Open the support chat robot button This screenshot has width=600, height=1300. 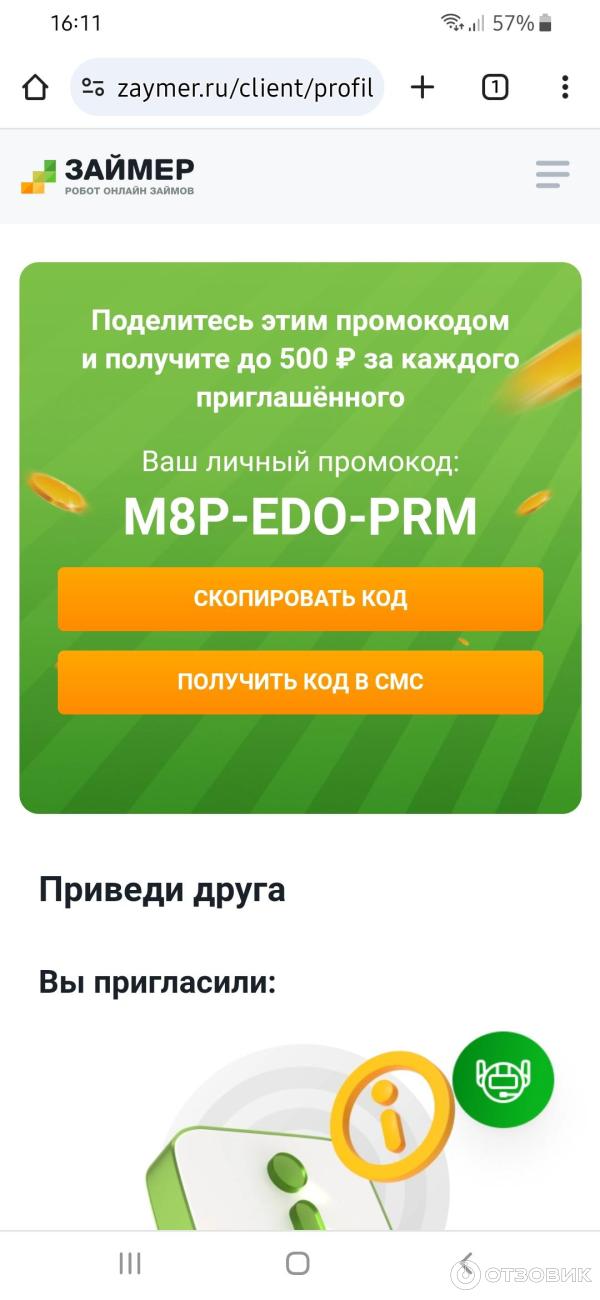[x=502, y=1080]
